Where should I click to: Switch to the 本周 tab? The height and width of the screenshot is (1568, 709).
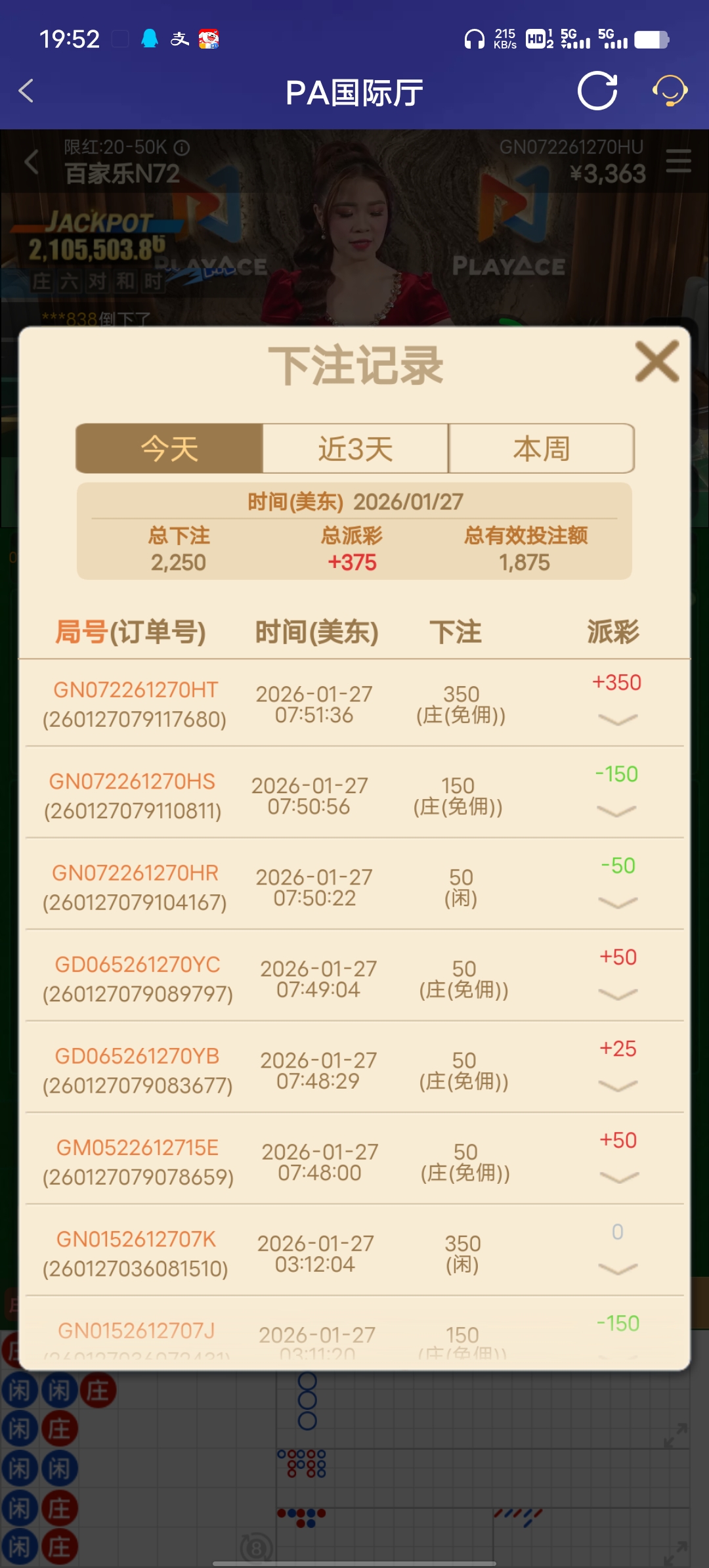pos(541,448)
